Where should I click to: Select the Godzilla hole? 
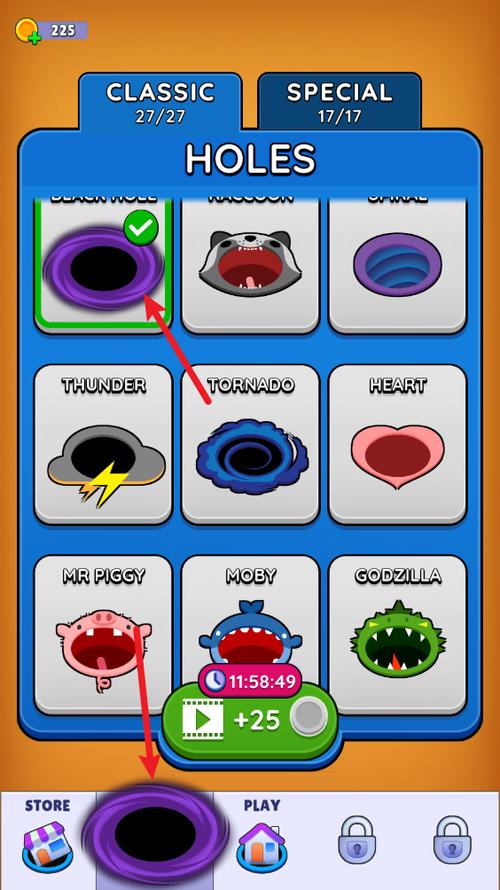397,635
